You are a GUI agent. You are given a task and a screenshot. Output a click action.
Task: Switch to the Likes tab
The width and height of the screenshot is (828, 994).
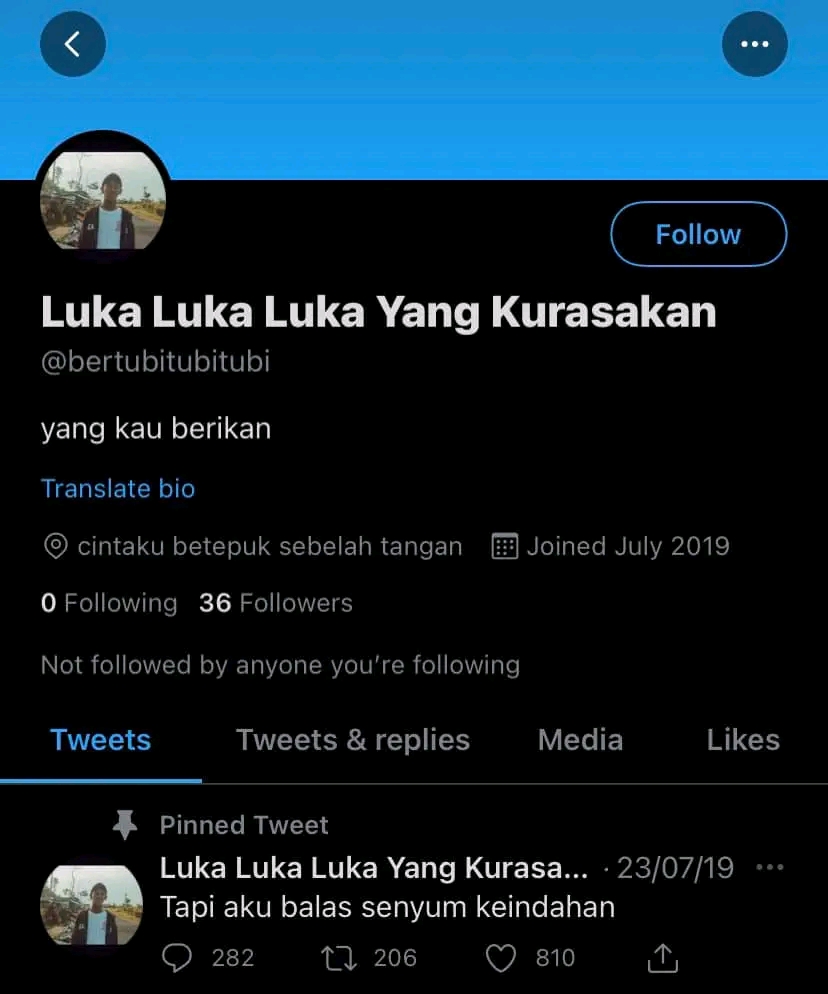742,740
